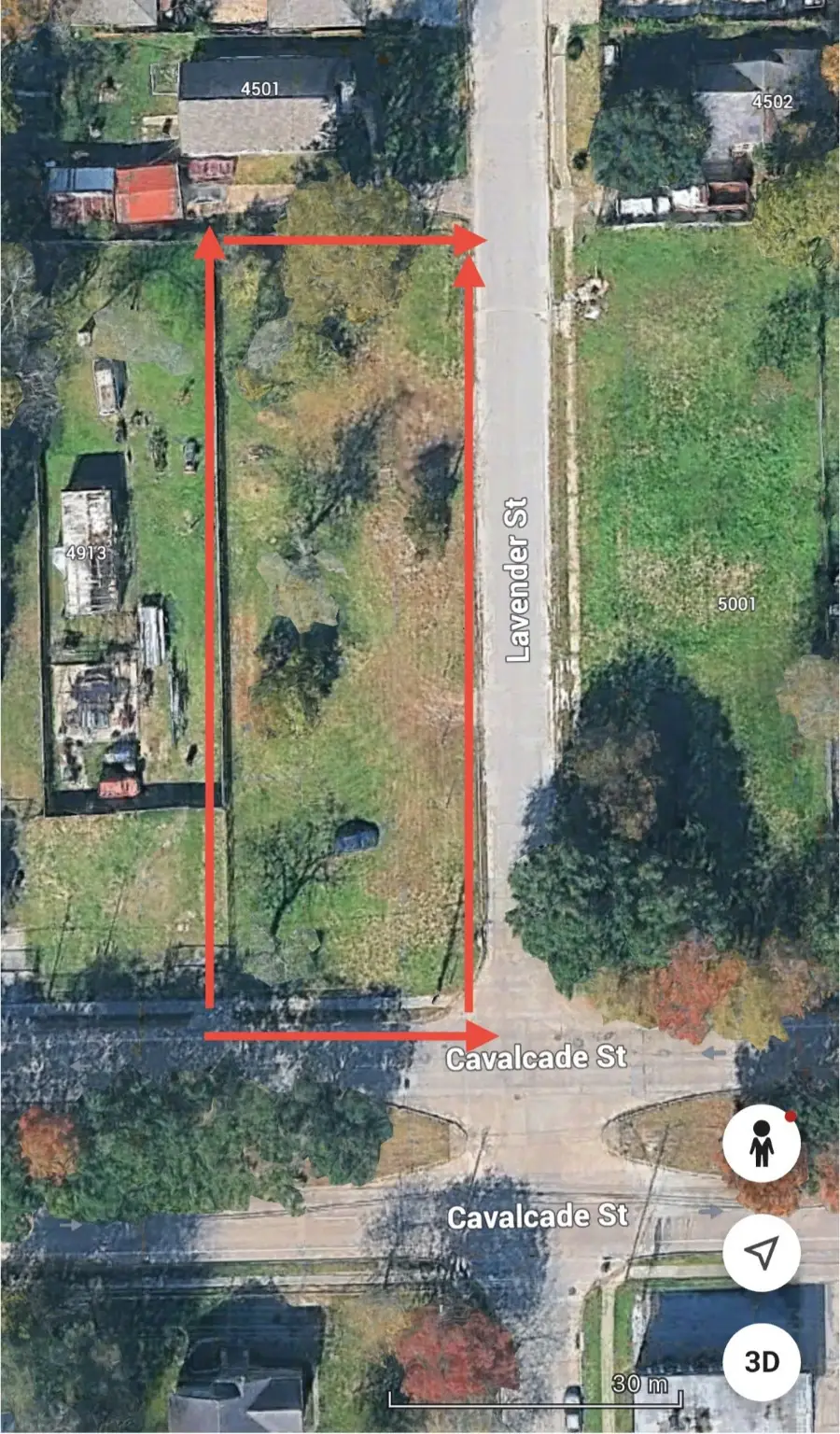Click the address label 4501
Viewport: 840px width, 1434px height.
pos(261,90)
